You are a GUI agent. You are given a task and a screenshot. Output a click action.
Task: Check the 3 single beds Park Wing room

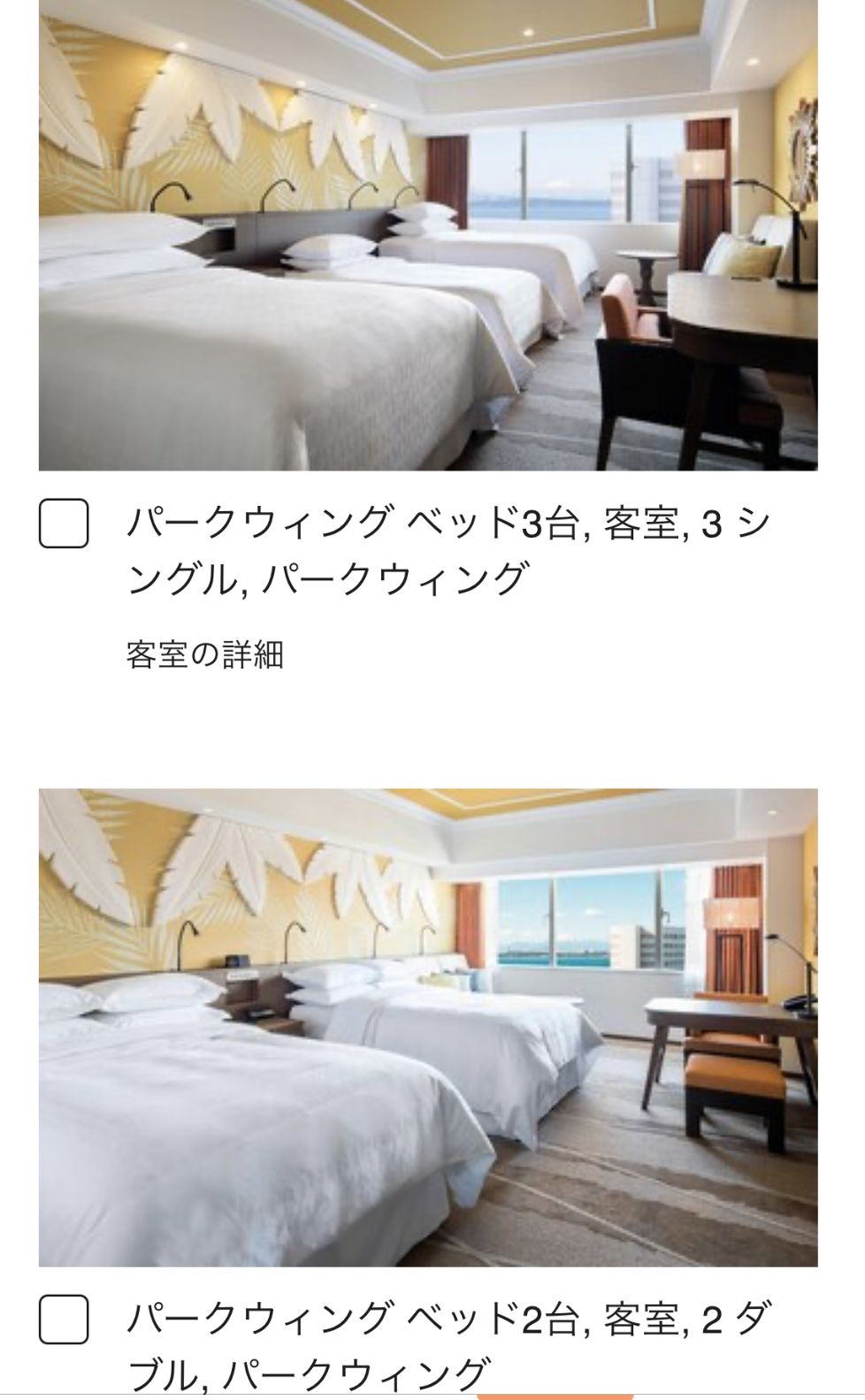pos(64,524)
